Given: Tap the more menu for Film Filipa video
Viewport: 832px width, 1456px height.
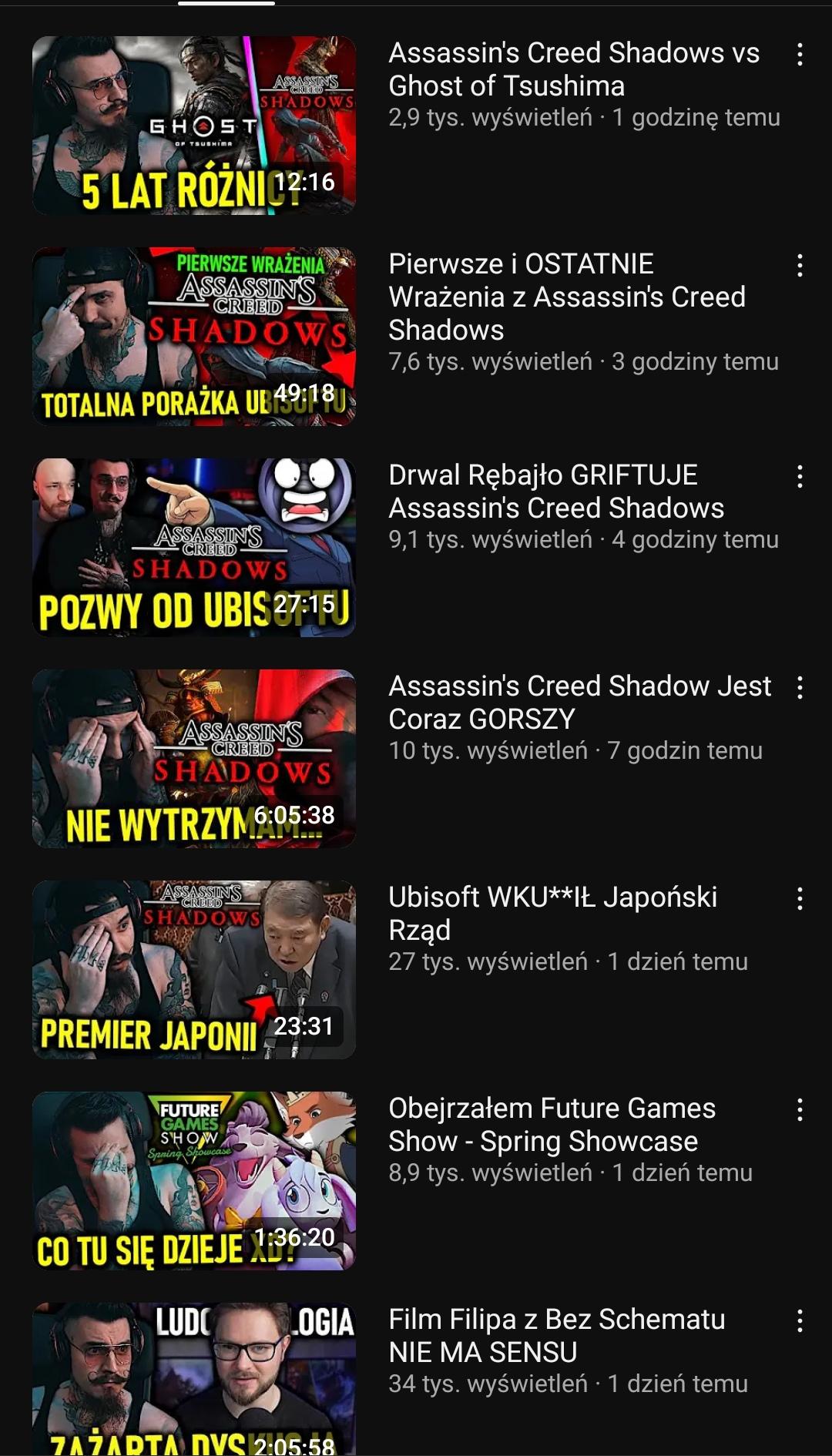Looking at the screenshot, I should pyautogui.click(x=800, y=1321).
